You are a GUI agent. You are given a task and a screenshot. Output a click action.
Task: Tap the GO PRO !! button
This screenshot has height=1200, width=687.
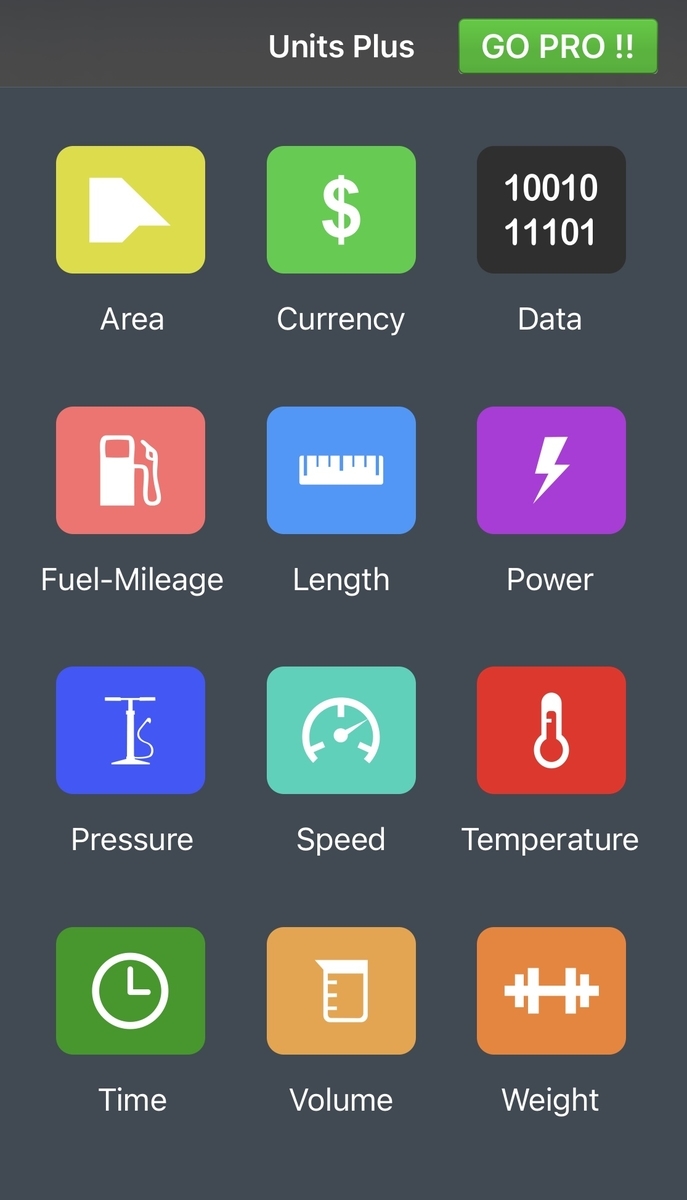tap(558, 46)
